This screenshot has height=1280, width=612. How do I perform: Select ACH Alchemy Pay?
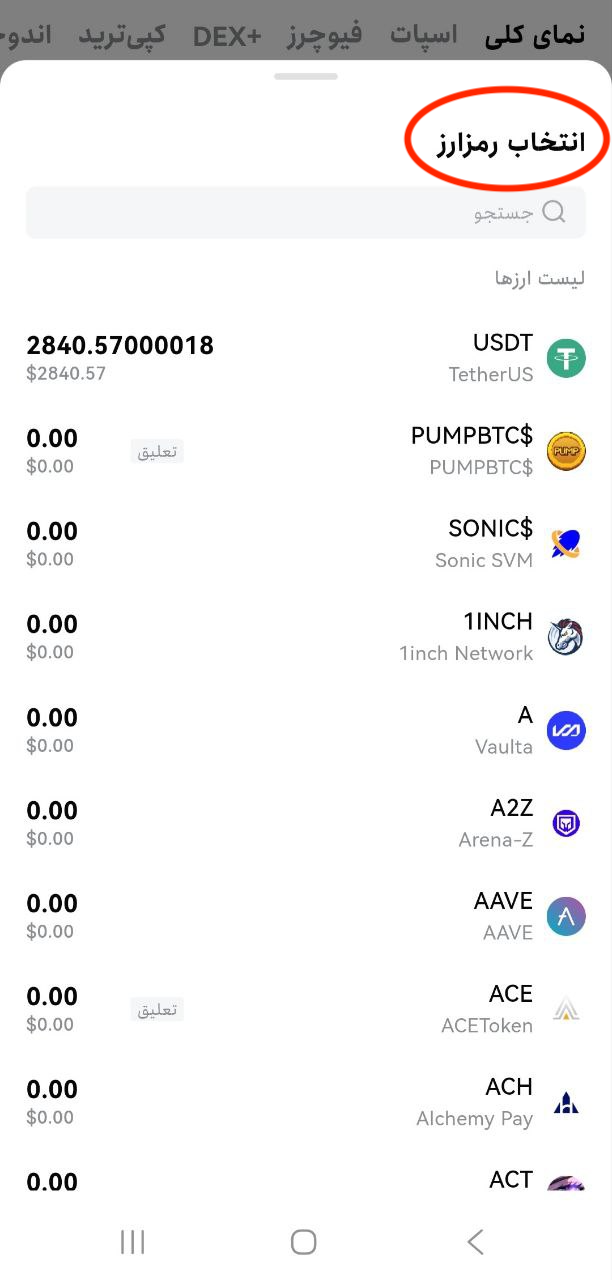306,1102
